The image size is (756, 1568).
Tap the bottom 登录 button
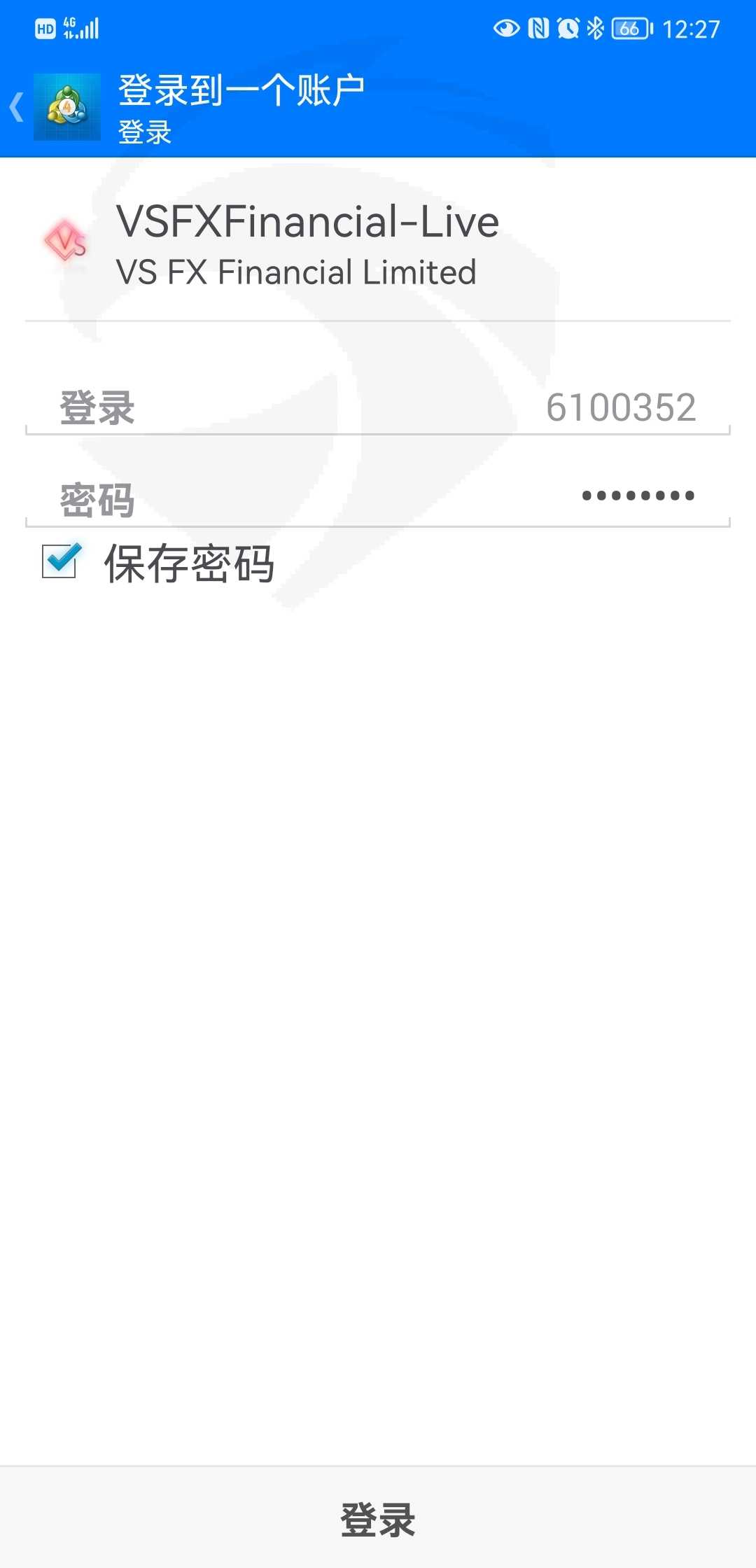[378, 1519]
